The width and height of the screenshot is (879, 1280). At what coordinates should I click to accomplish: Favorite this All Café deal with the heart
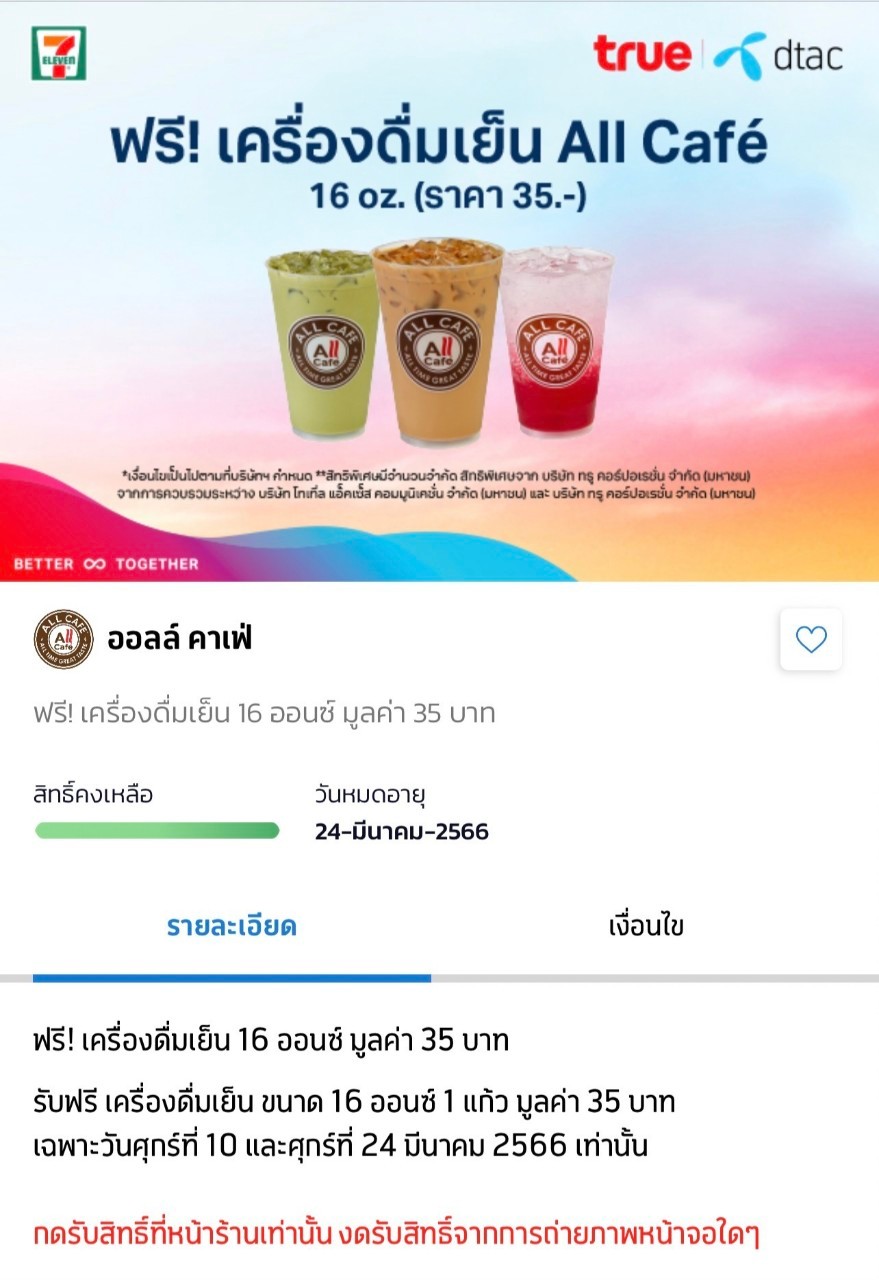(811, 639)
